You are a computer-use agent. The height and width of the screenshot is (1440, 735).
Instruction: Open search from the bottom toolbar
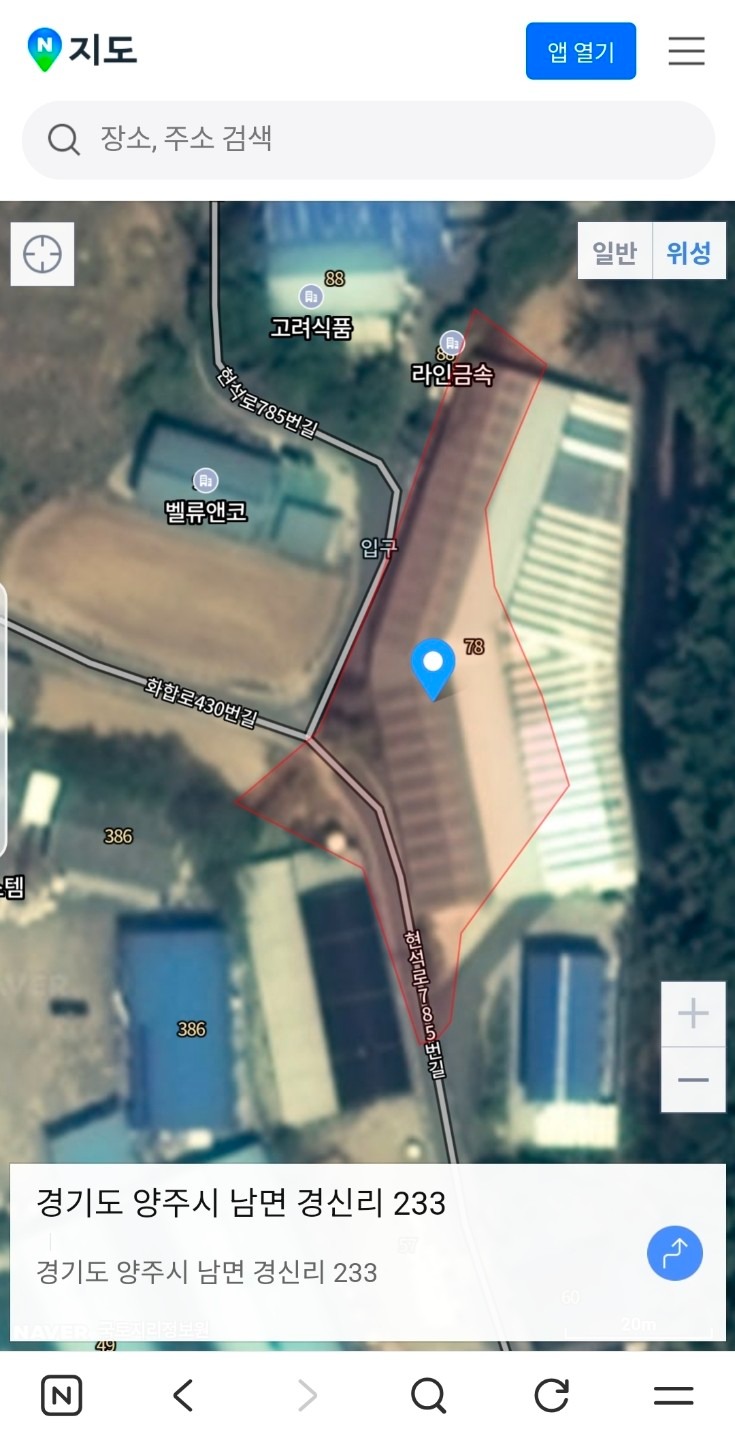click(428, 1395)
